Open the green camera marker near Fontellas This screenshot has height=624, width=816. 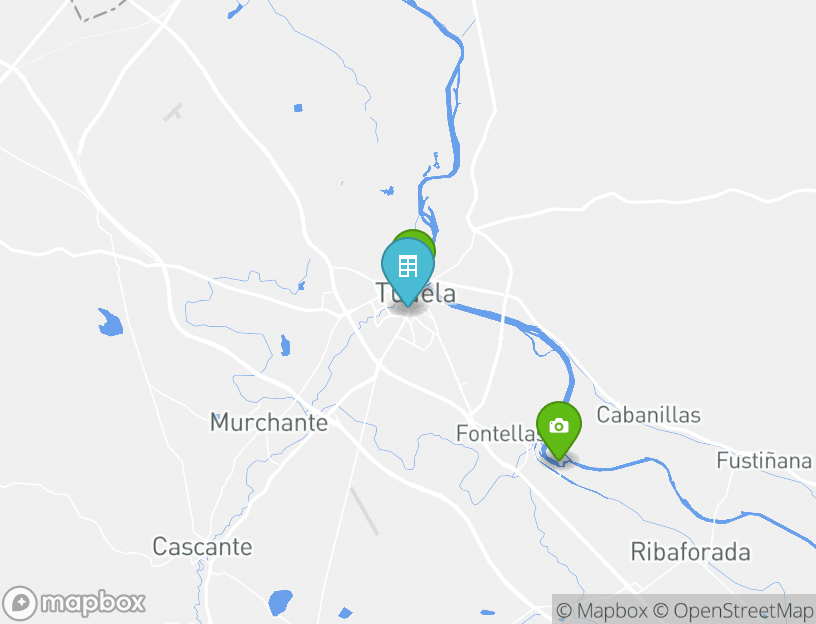[558, 427]
